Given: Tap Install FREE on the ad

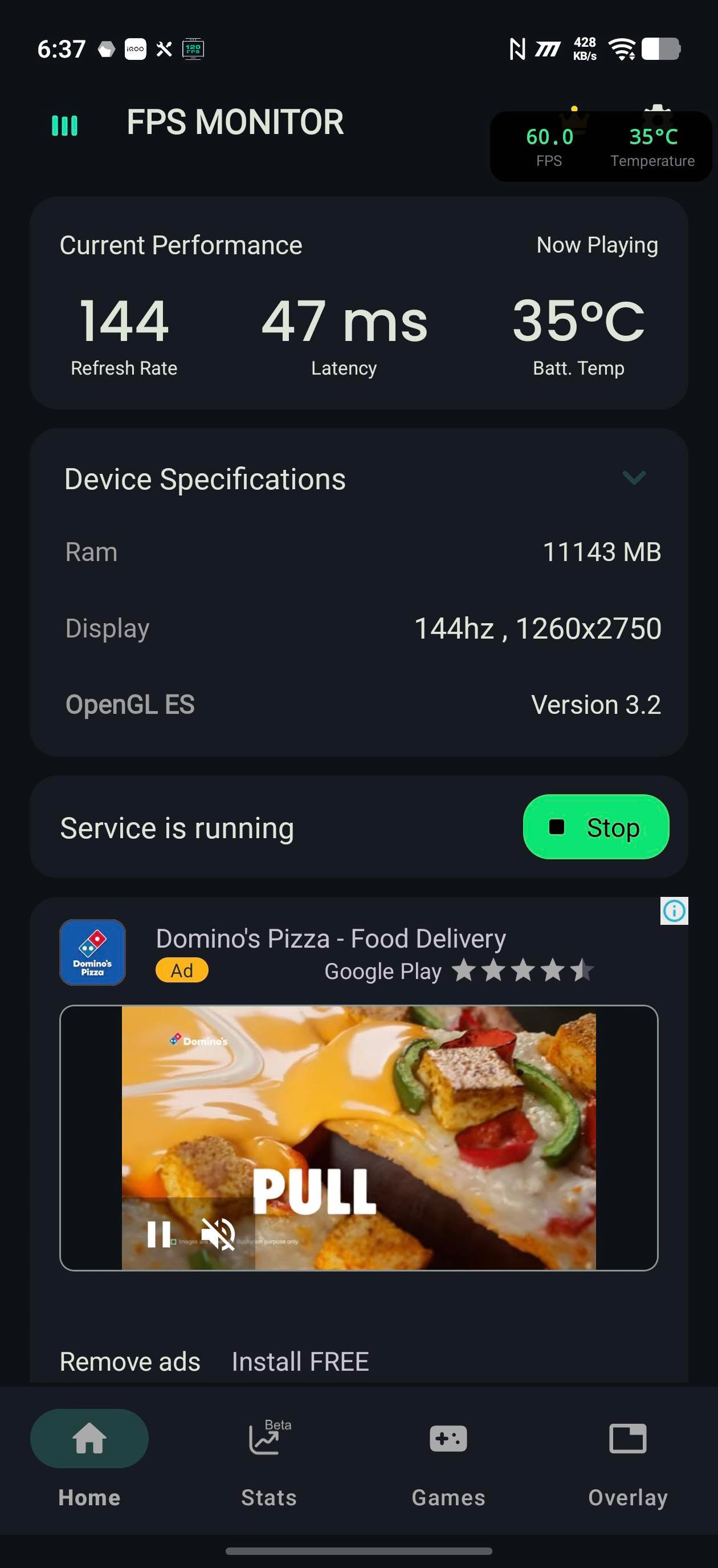Looking at the screenshot, I should click(300, 1362).
